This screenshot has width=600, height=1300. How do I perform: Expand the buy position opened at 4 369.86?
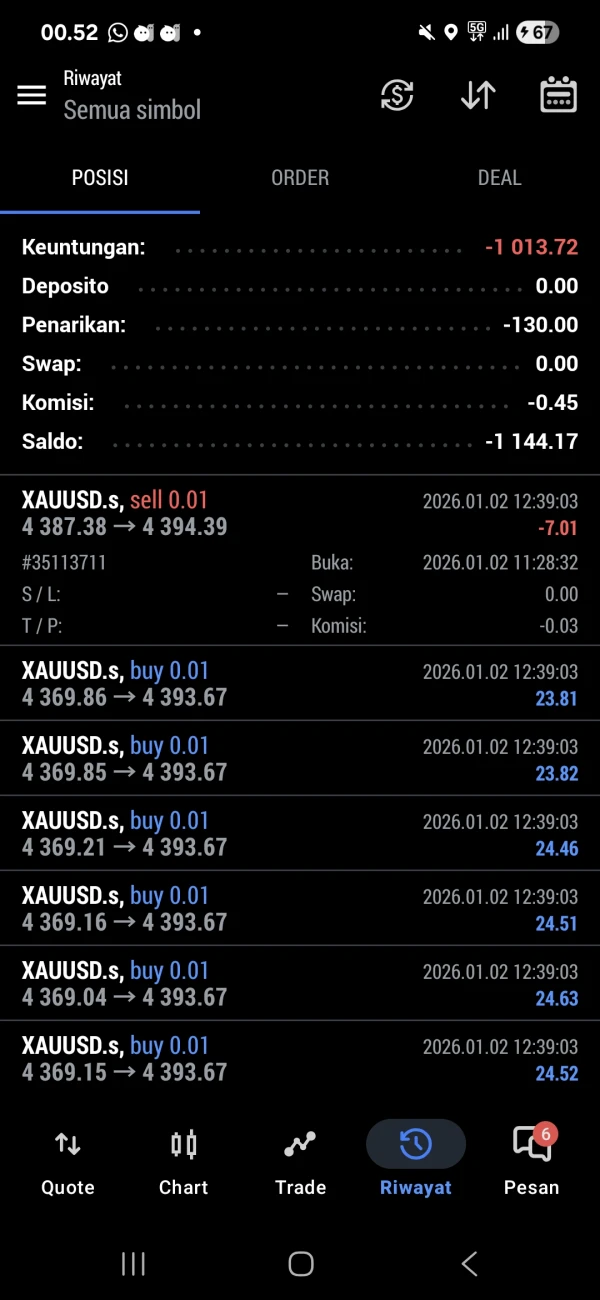tap(300, 684)
